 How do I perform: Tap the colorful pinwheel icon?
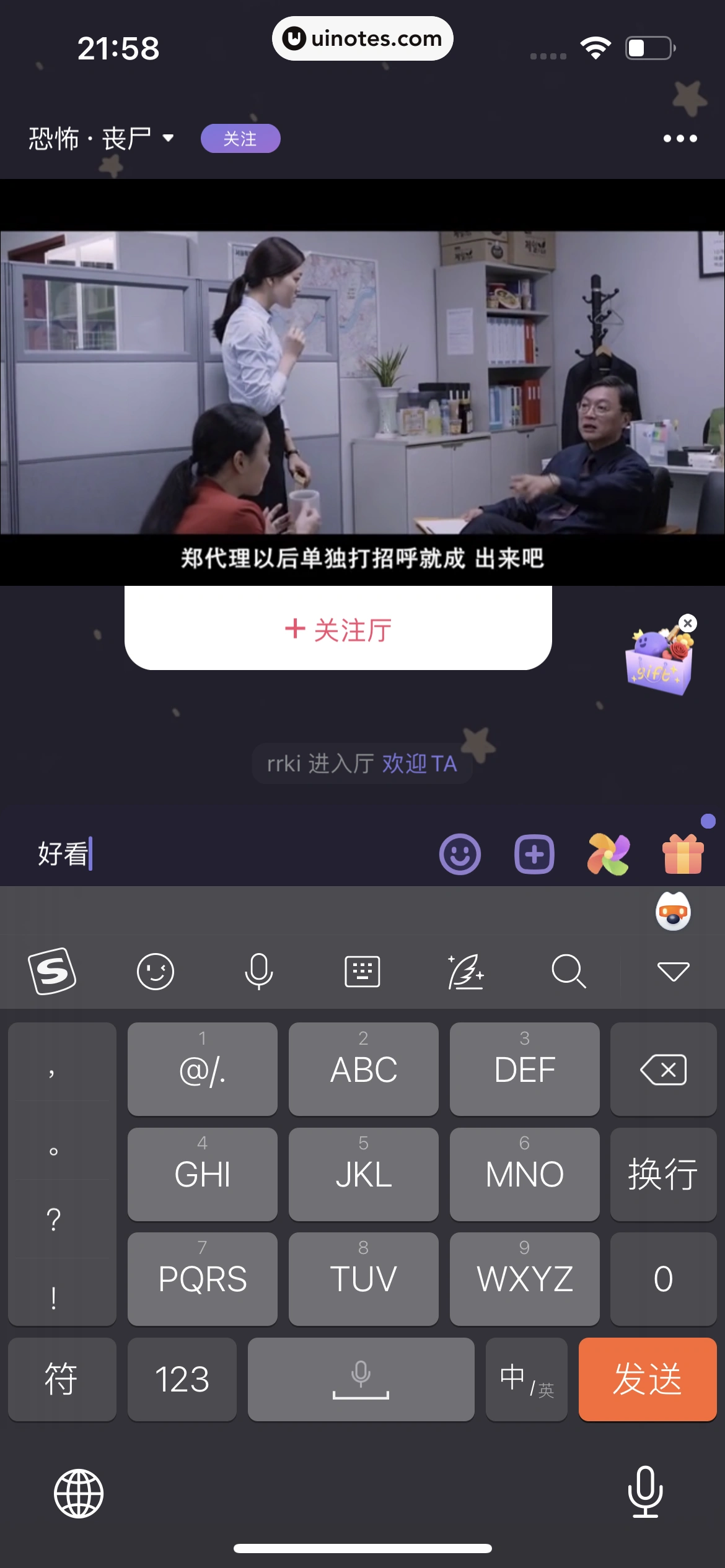click(x=609, y=855)
